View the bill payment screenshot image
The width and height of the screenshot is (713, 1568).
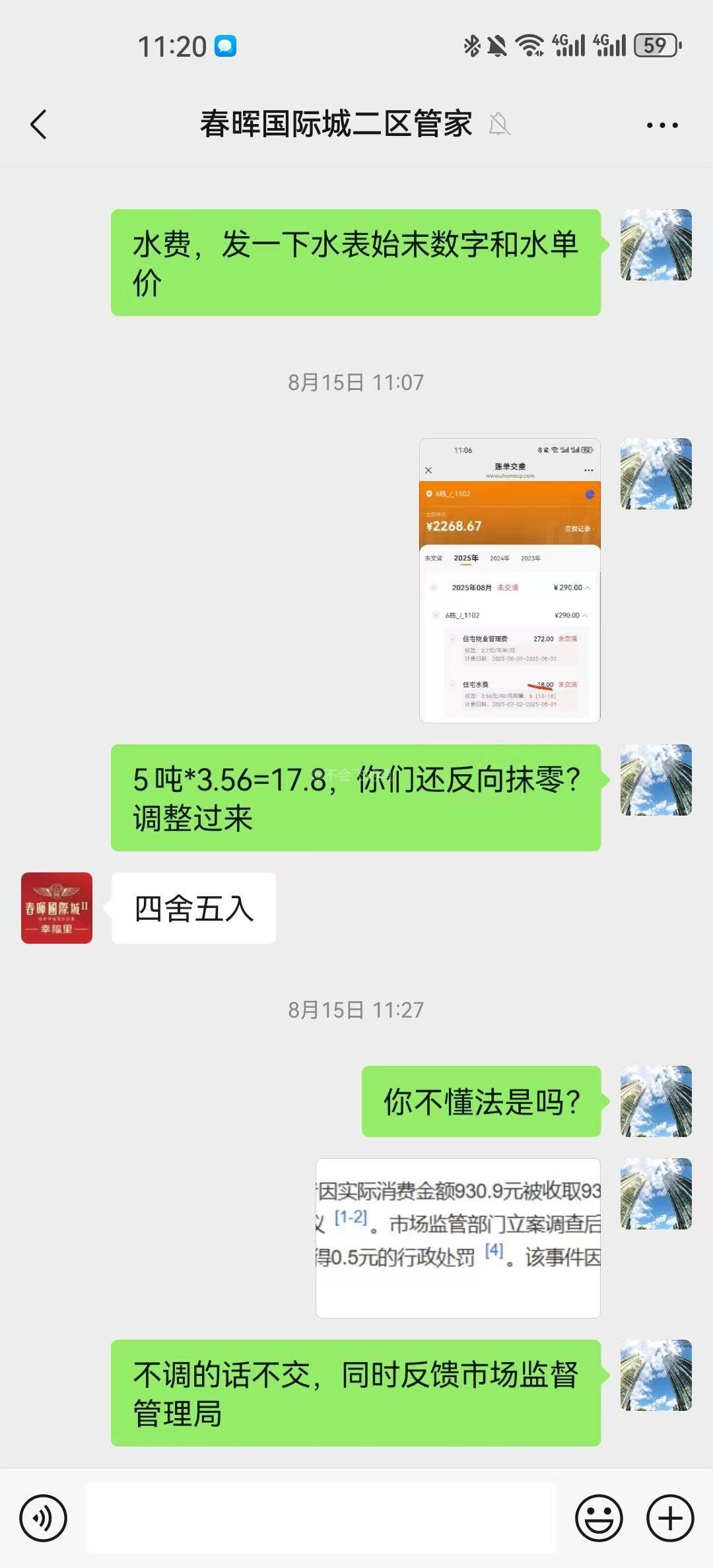coord(510,580)
